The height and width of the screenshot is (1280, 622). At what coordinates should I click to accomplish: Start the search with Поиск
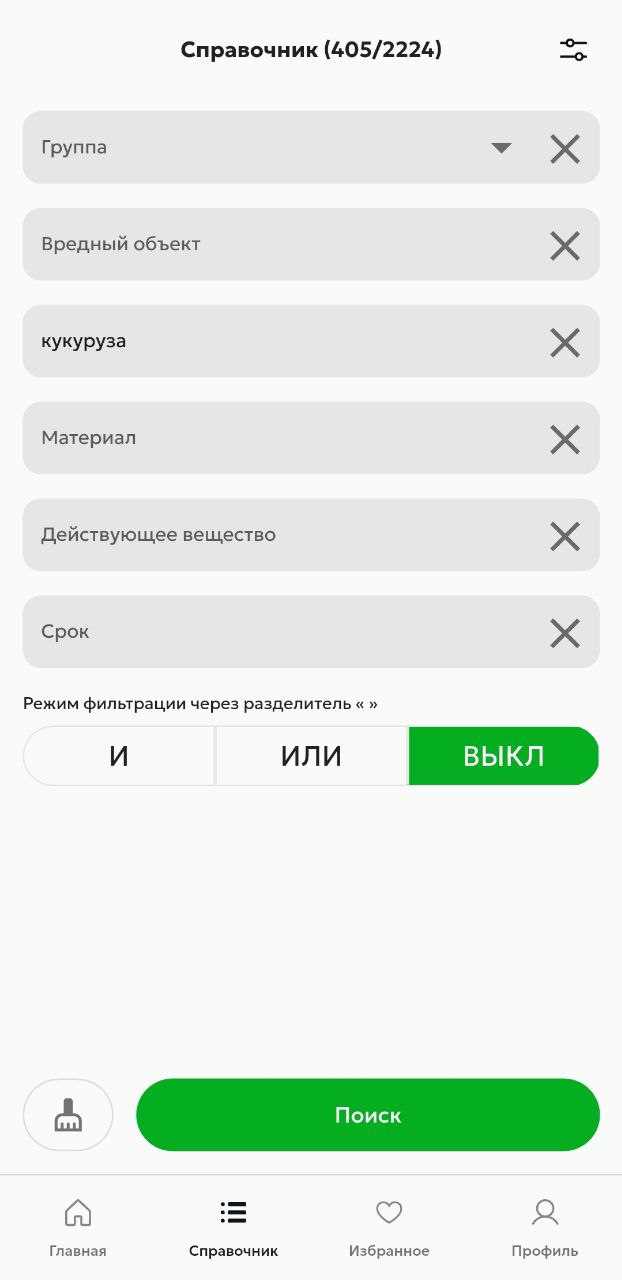coord(367,1115)
